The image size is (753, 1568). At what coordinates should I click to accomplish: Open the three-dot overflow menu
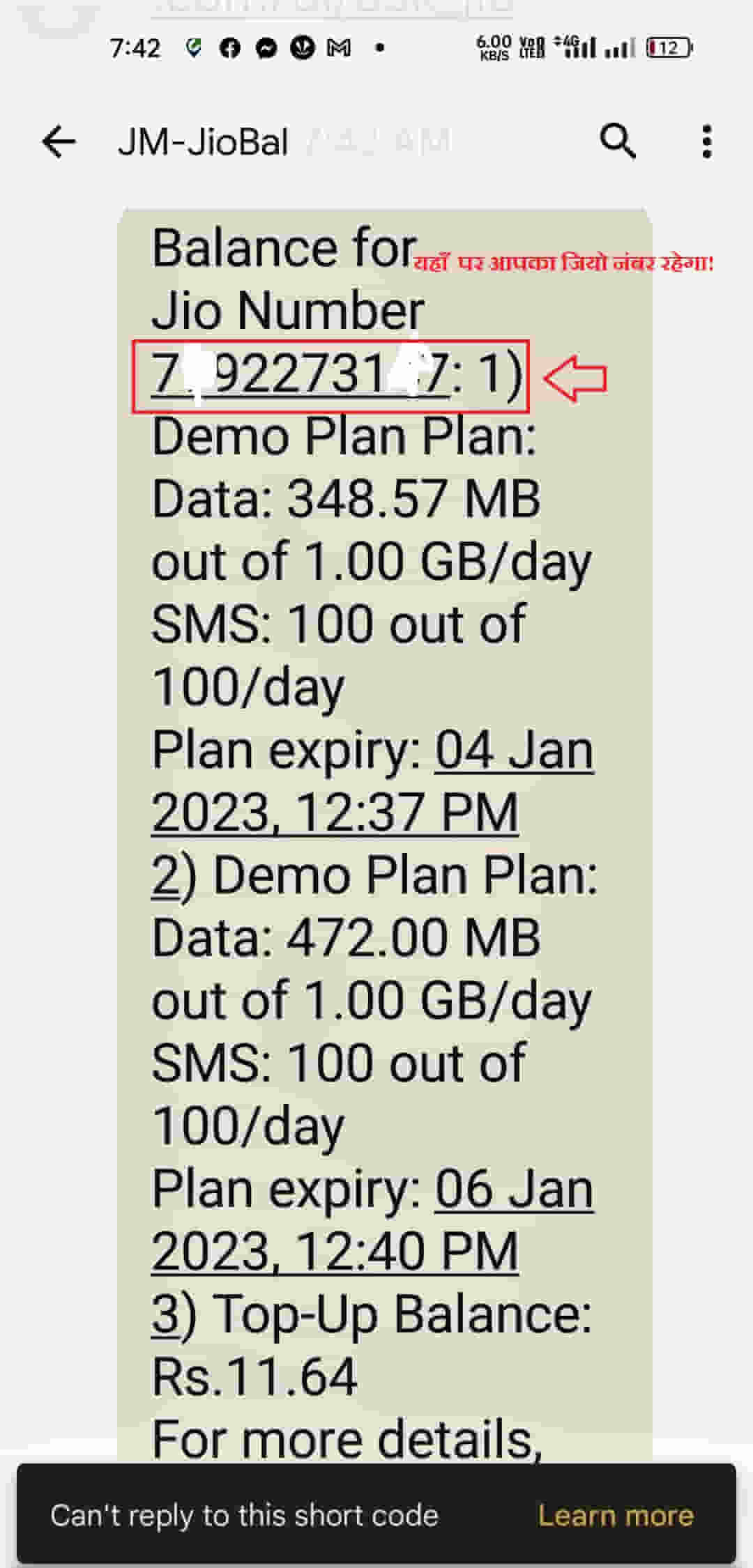click(706, 141)
